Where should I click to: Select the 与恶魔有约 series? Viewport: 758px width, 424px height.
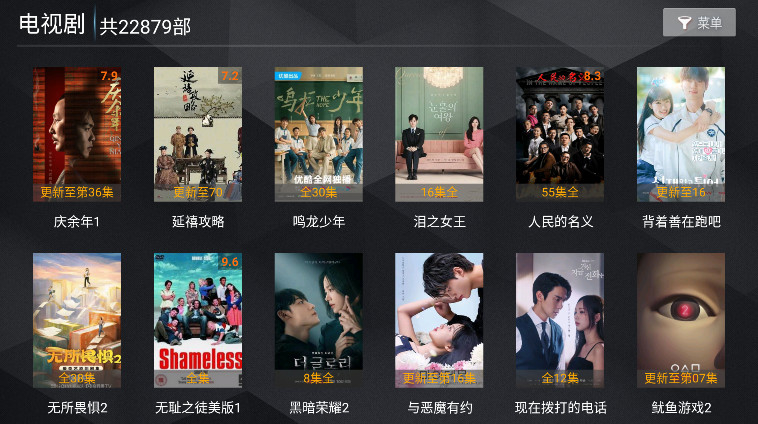click(439, 320)
